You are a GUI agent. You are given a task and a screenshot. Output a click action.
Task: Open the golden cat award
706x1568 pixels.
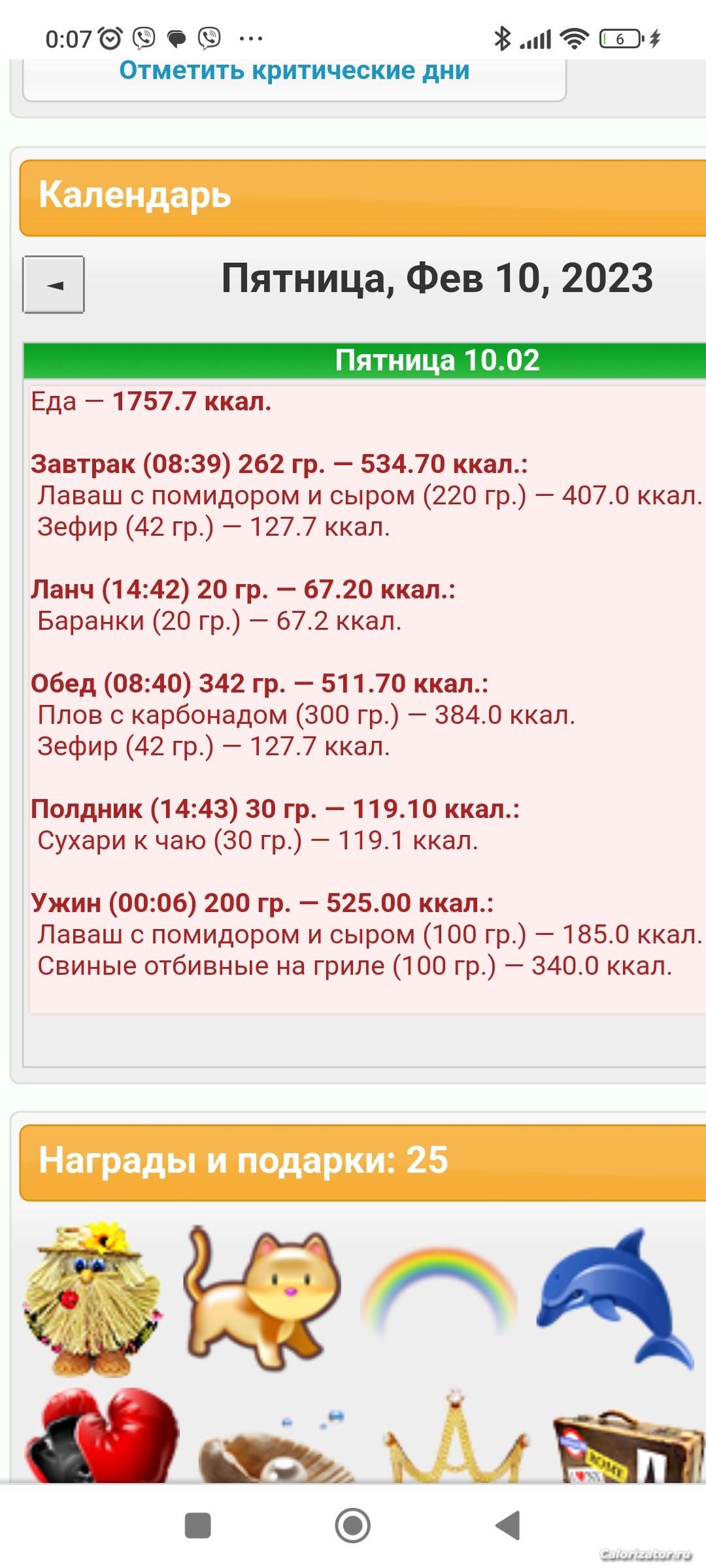click(x=261, y=1299)
